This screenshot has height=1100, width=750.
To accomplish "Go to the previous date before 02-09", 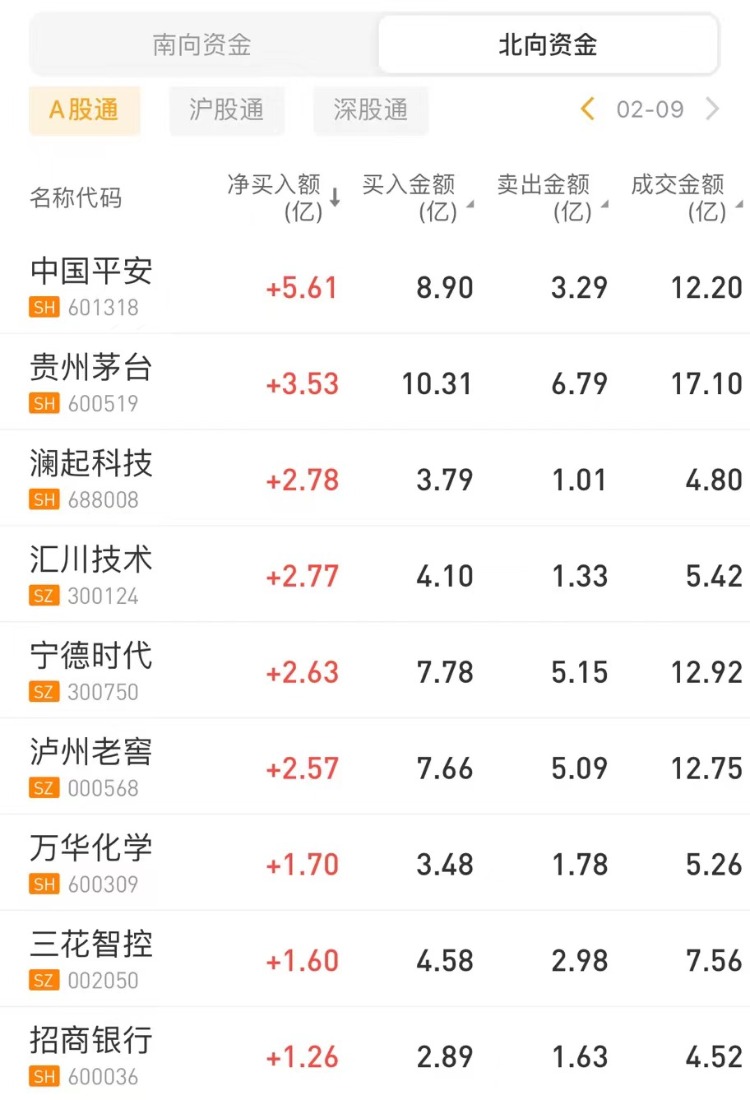I will click(588, 109).
